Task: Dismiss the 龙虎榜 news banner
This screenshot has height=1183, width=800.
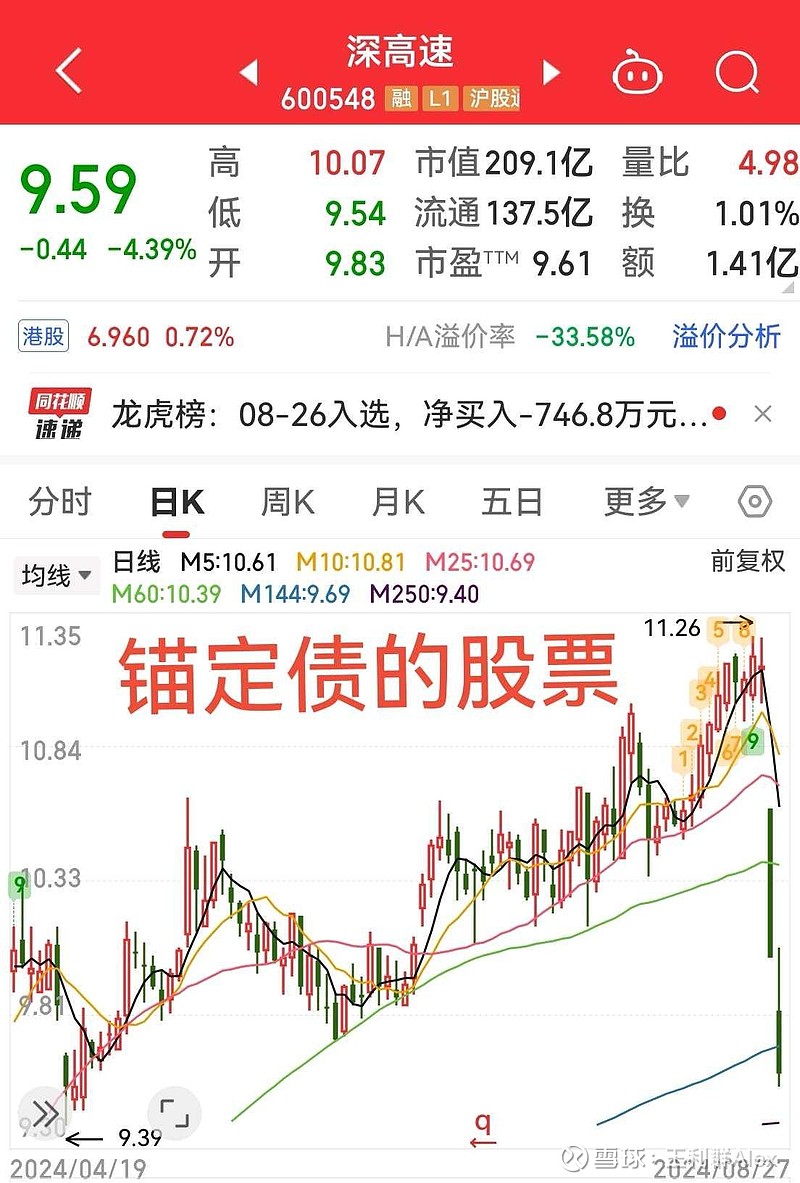Action: coord(765,413)
